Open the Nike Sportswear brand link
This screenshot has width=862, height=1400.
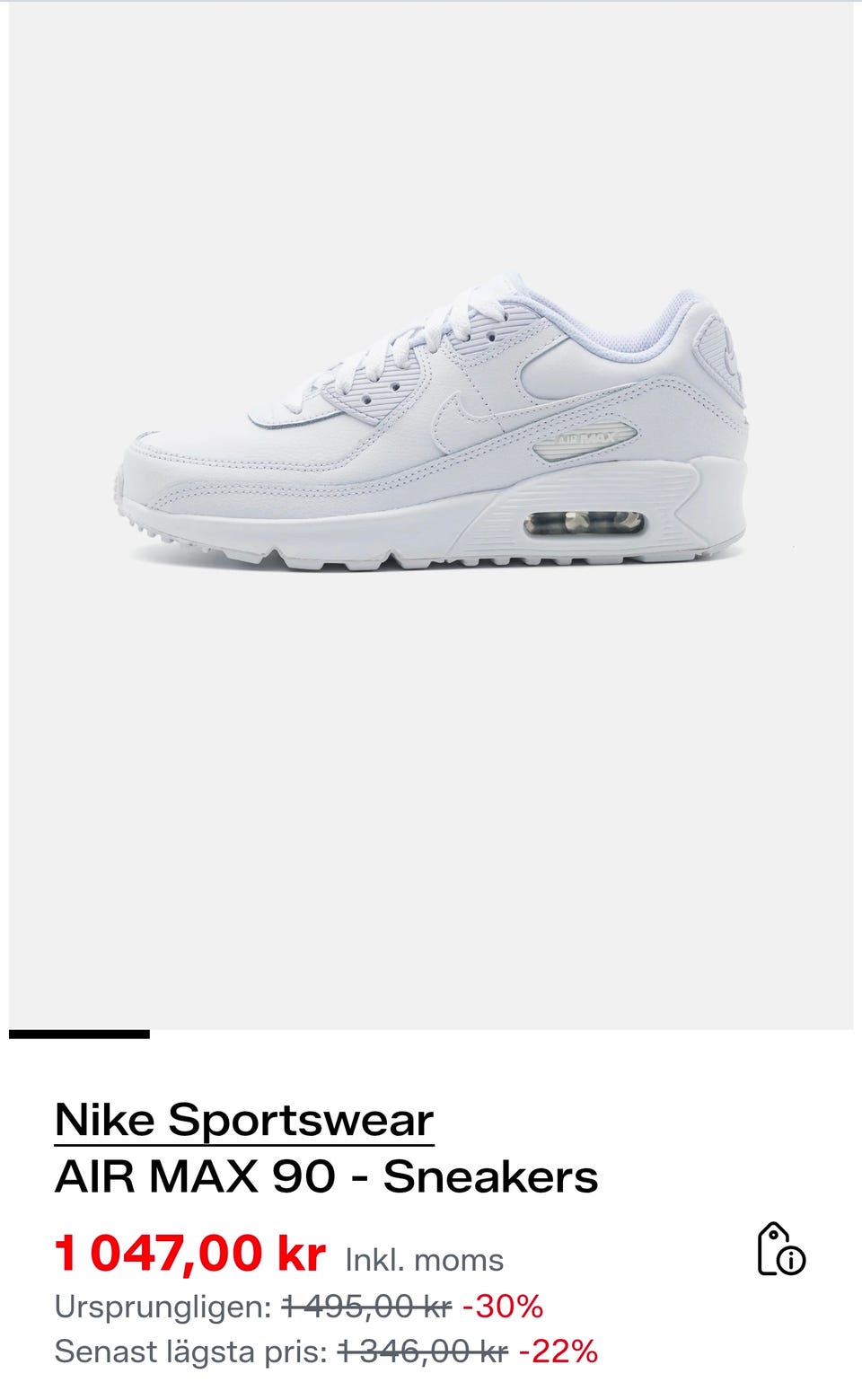tap(244, 1120)
